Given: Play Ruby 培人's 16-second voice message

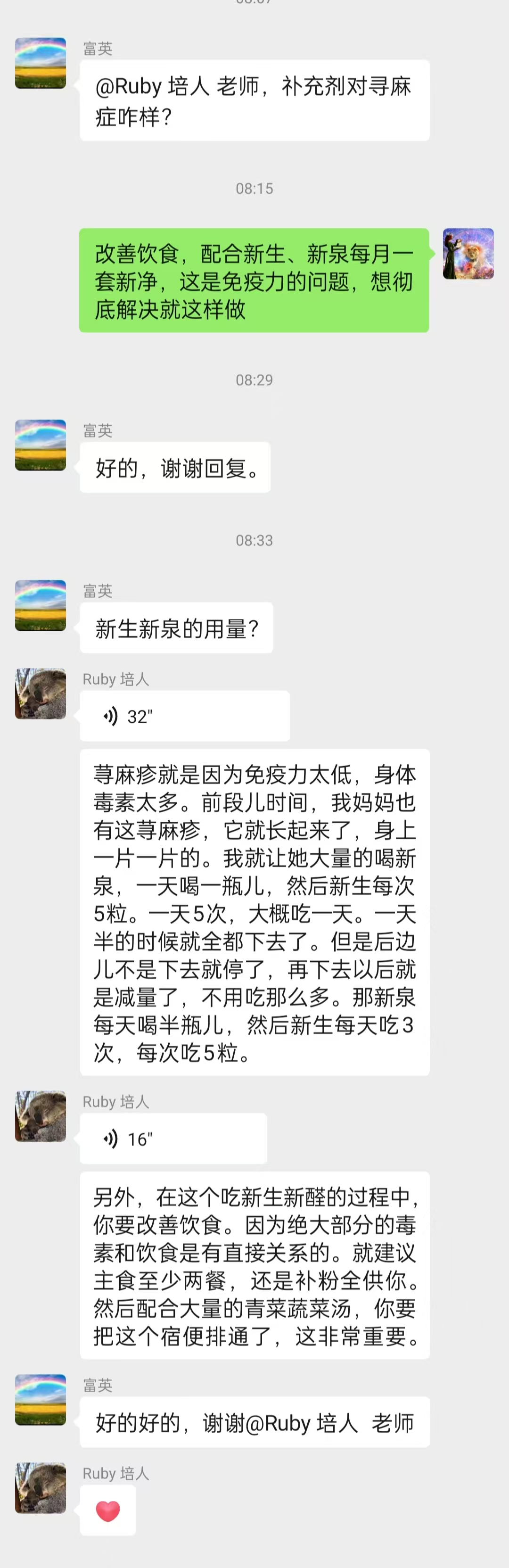Looking at the screenshot, I should pos(173,1138).
